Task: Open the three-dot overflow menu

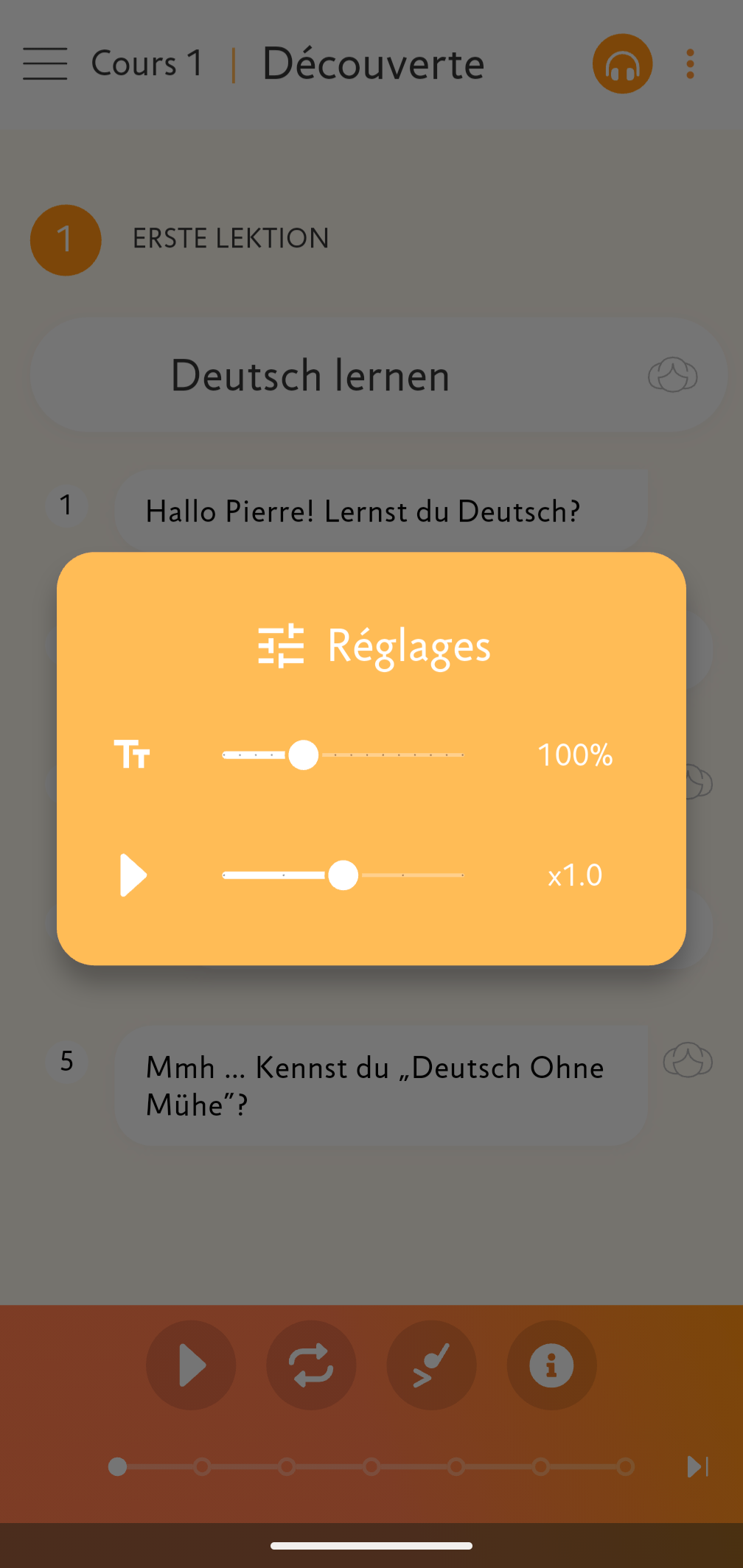Action: click(x=690, y=64)
